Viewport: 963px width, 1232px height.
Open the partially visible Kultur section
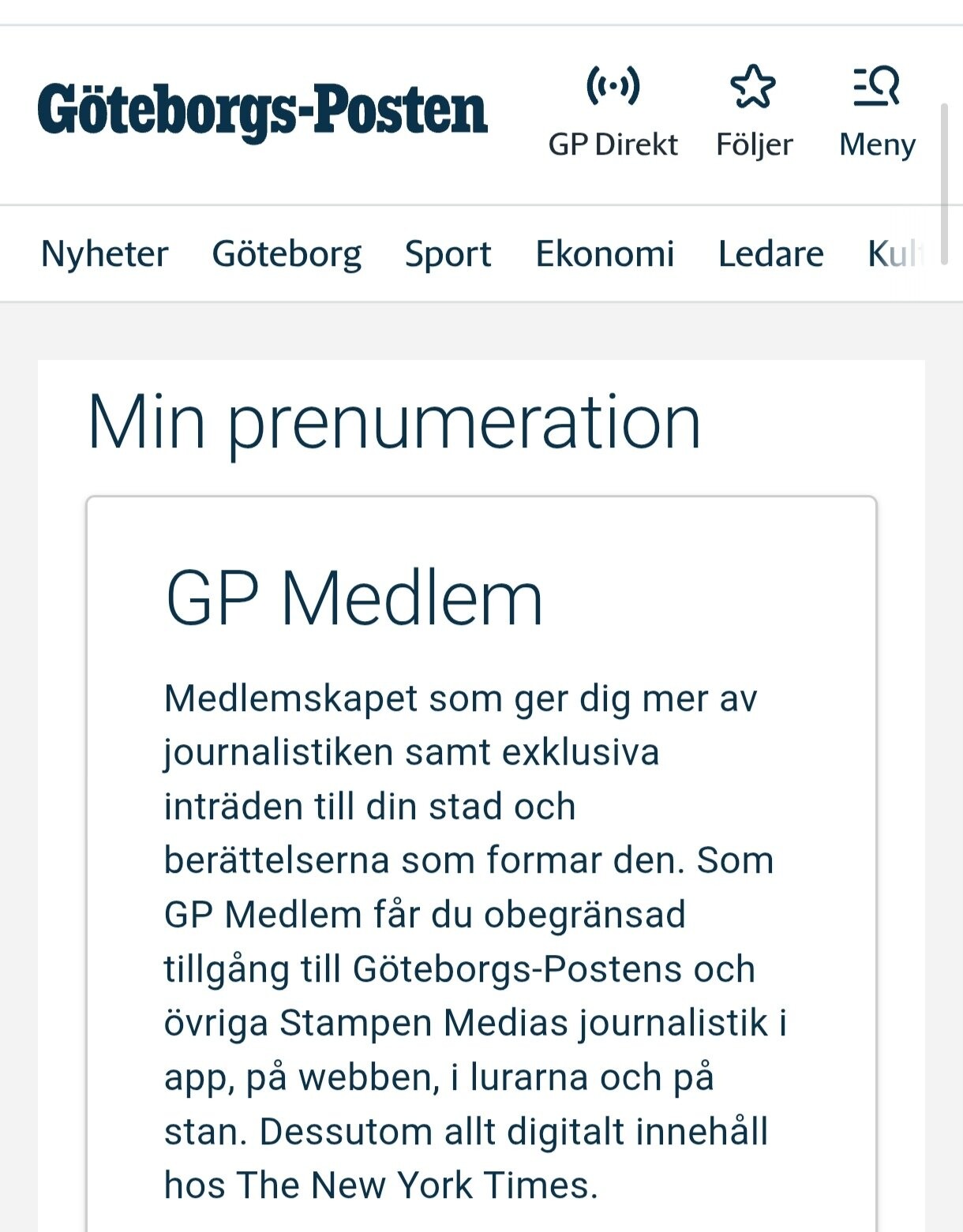(896, 254)
